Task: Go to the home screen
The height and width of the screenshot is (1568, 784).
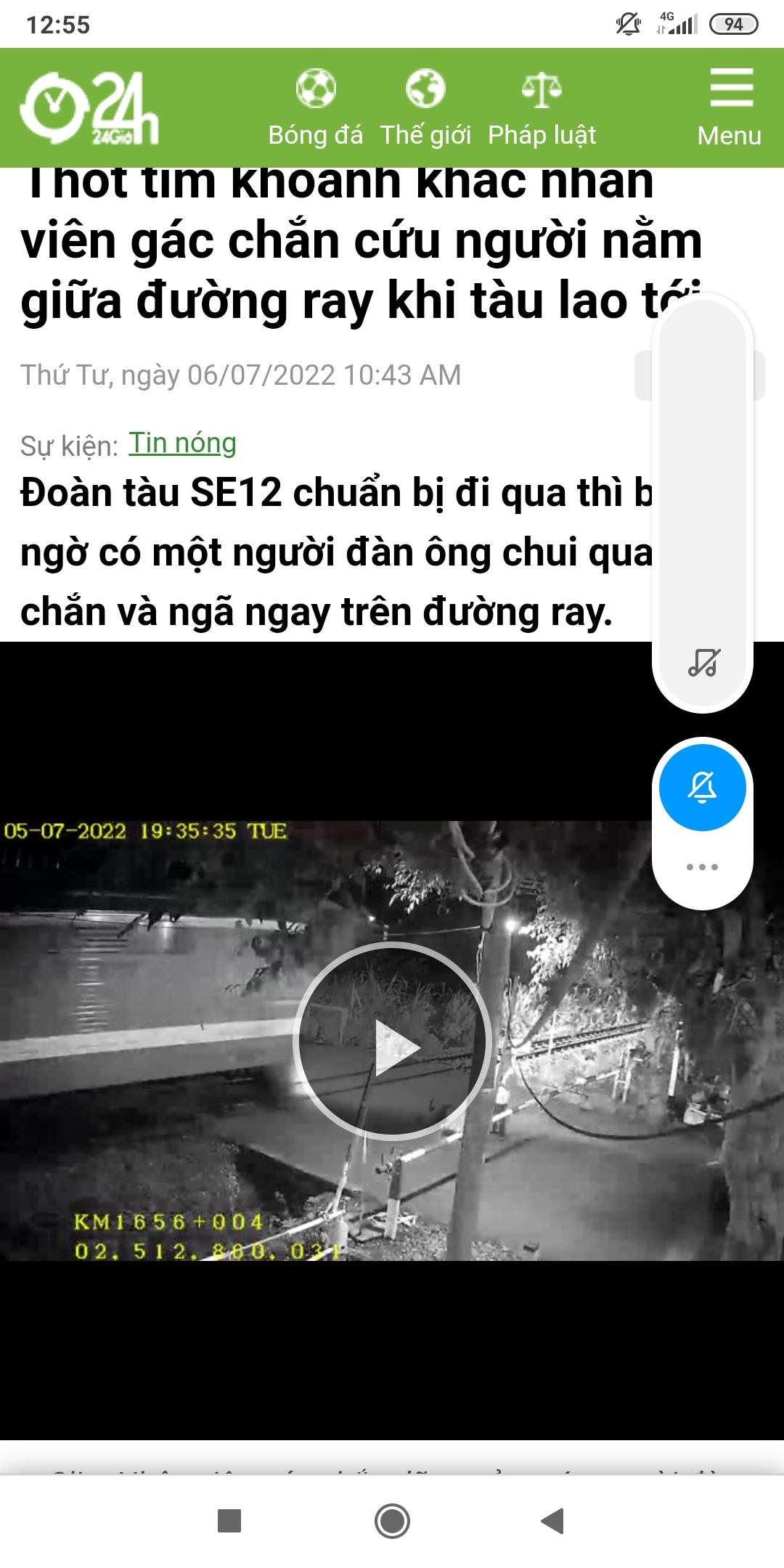Action: pos(392,1521)
